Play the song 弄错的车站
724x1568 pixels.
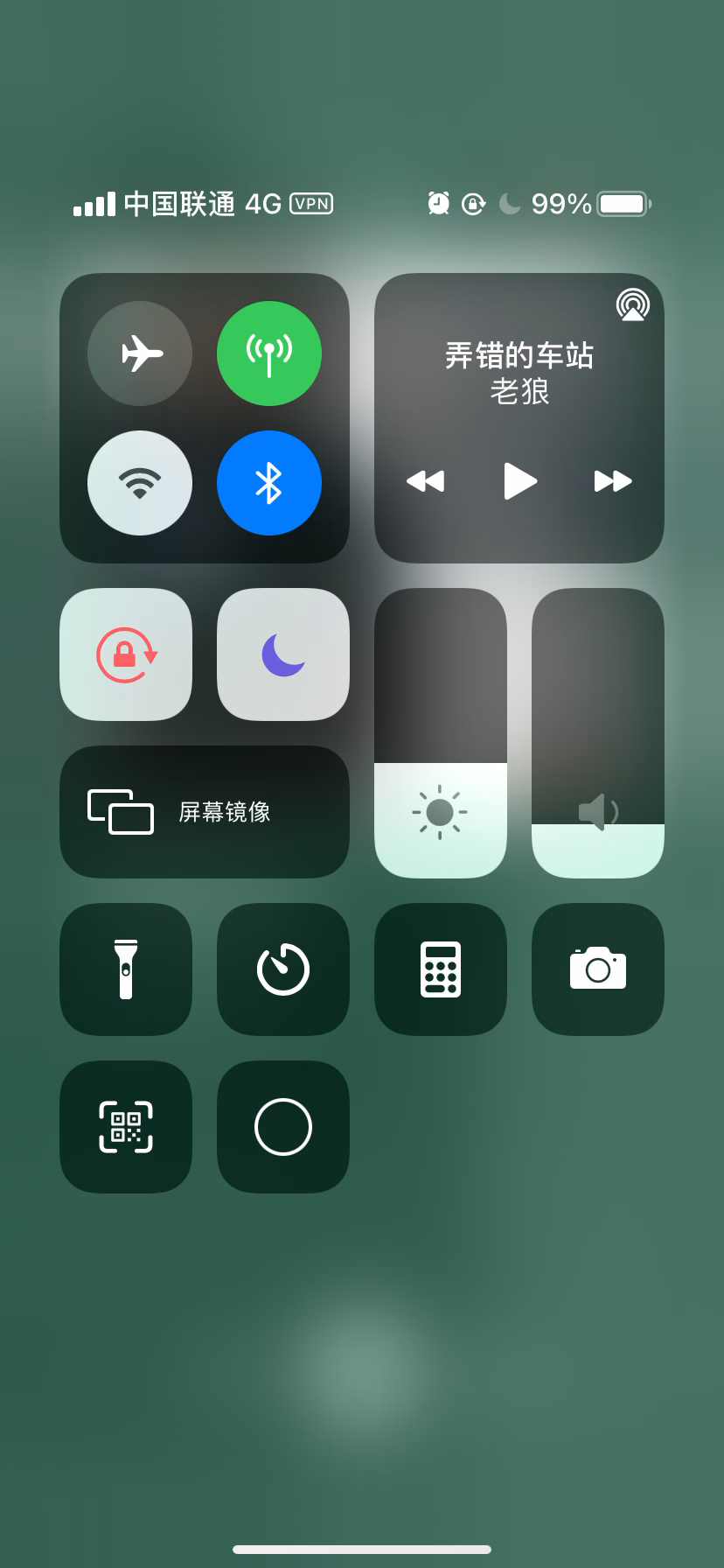pos(519,480)
